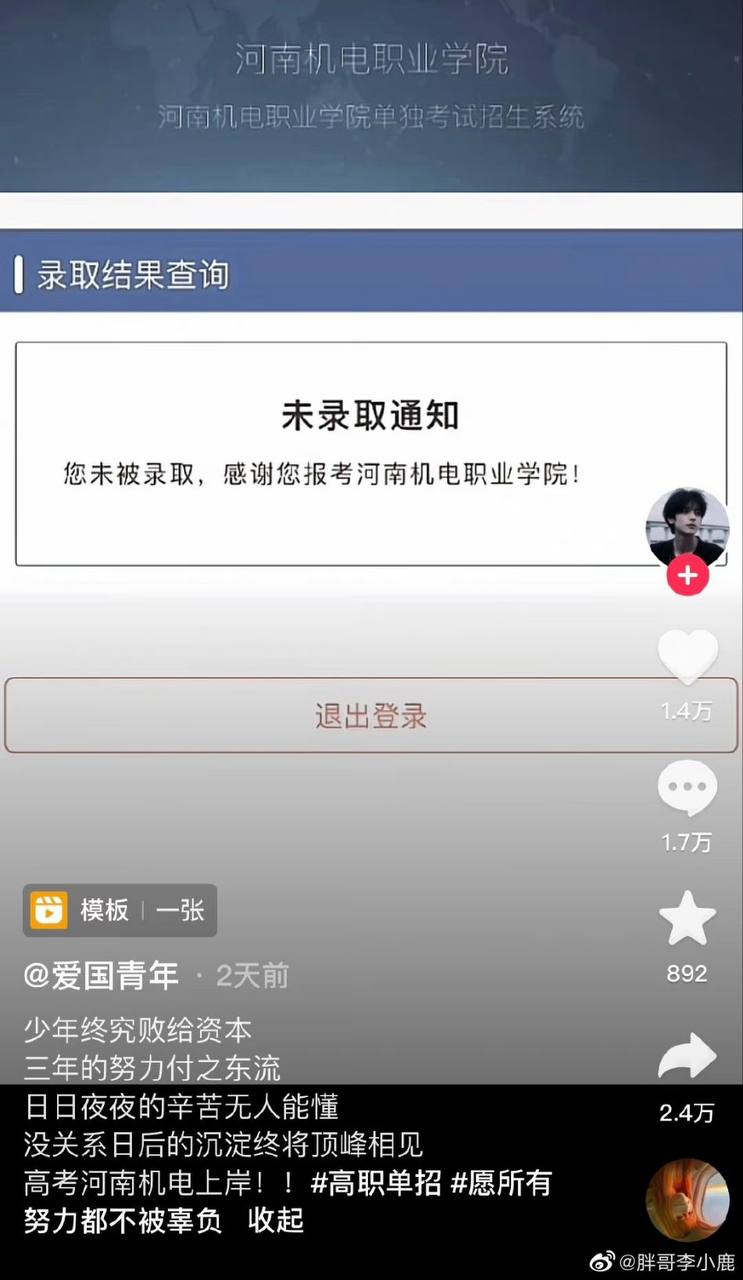This screenshot has height=1280, width=743.
Task: Open @爱国青年 user page from the caption
Action: pyautogui.click(x=101, y=975)
